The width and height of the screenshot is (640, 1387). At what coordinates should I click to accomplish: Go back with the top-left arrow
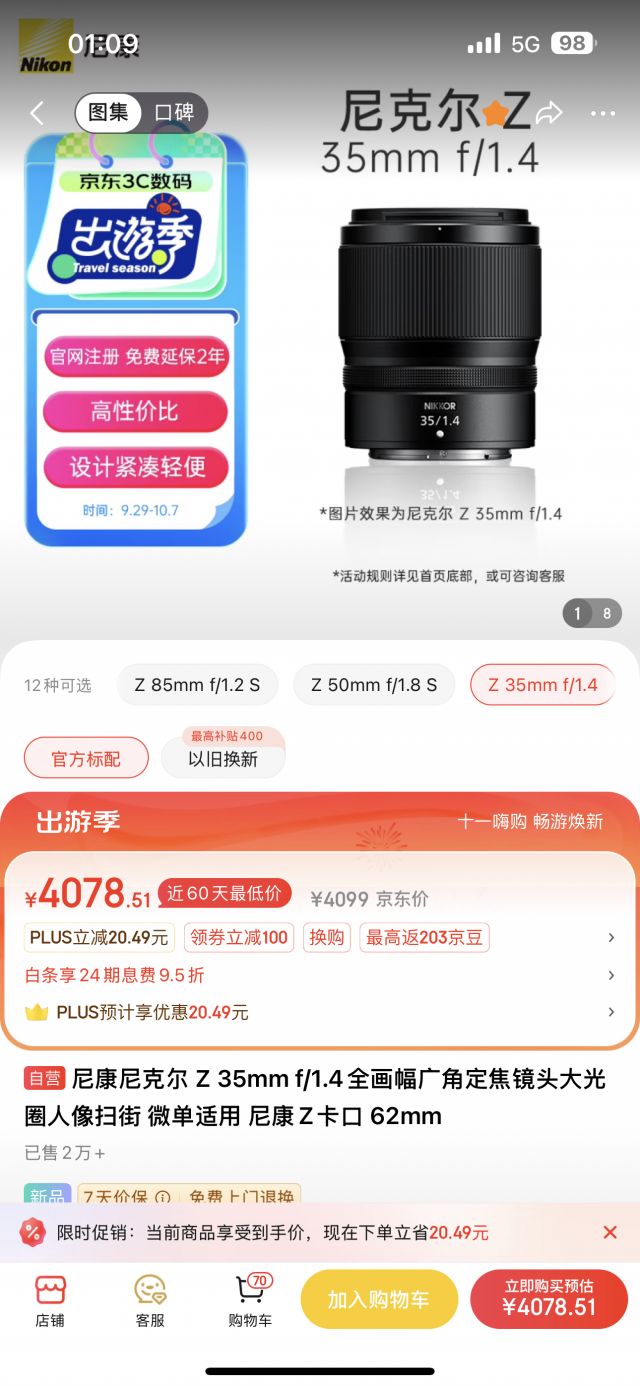37,113
